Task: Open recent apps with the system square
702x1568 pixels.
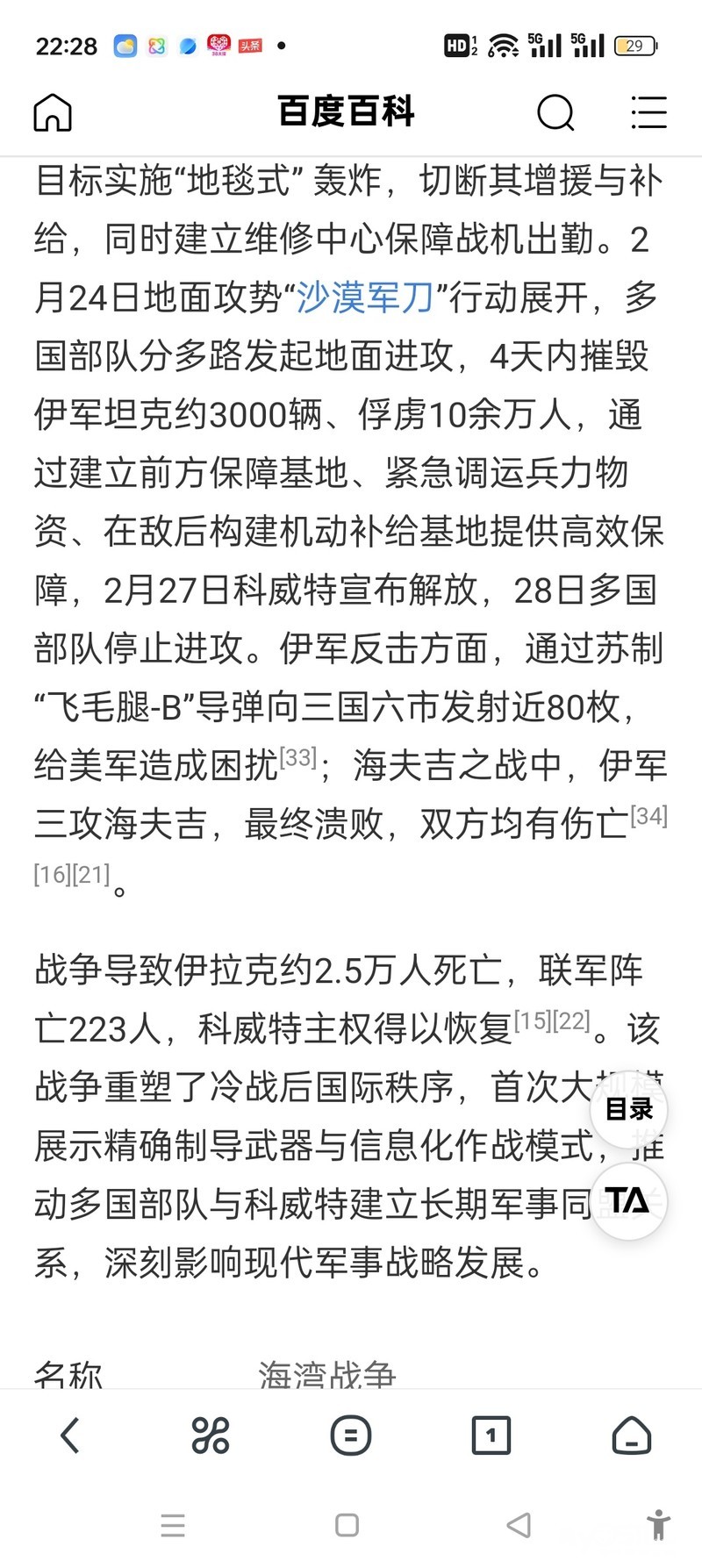Action: 347,1525
